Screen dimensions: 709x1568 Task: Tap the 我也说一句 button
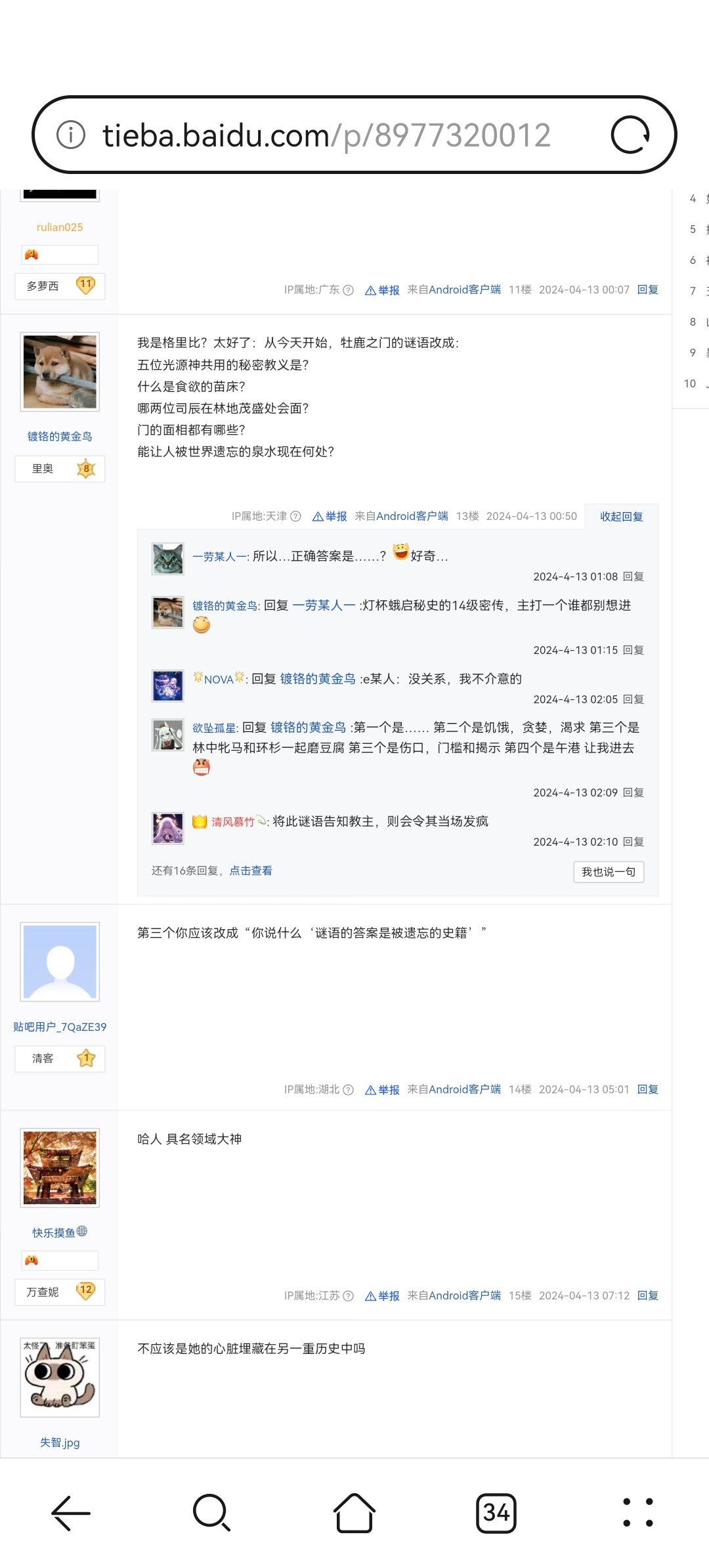click(608, 872)
